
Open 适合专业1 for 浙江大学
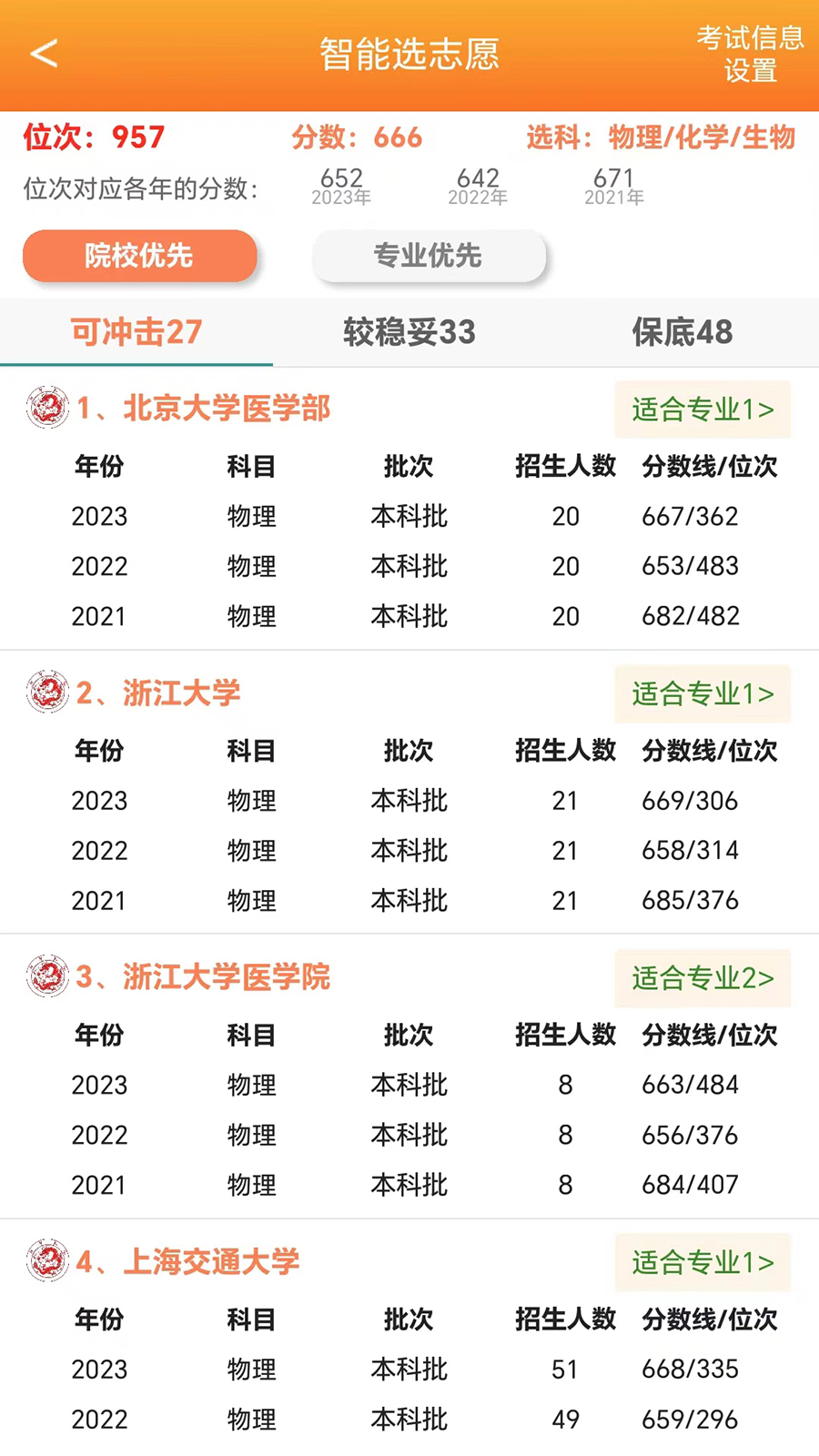point(703,693)
